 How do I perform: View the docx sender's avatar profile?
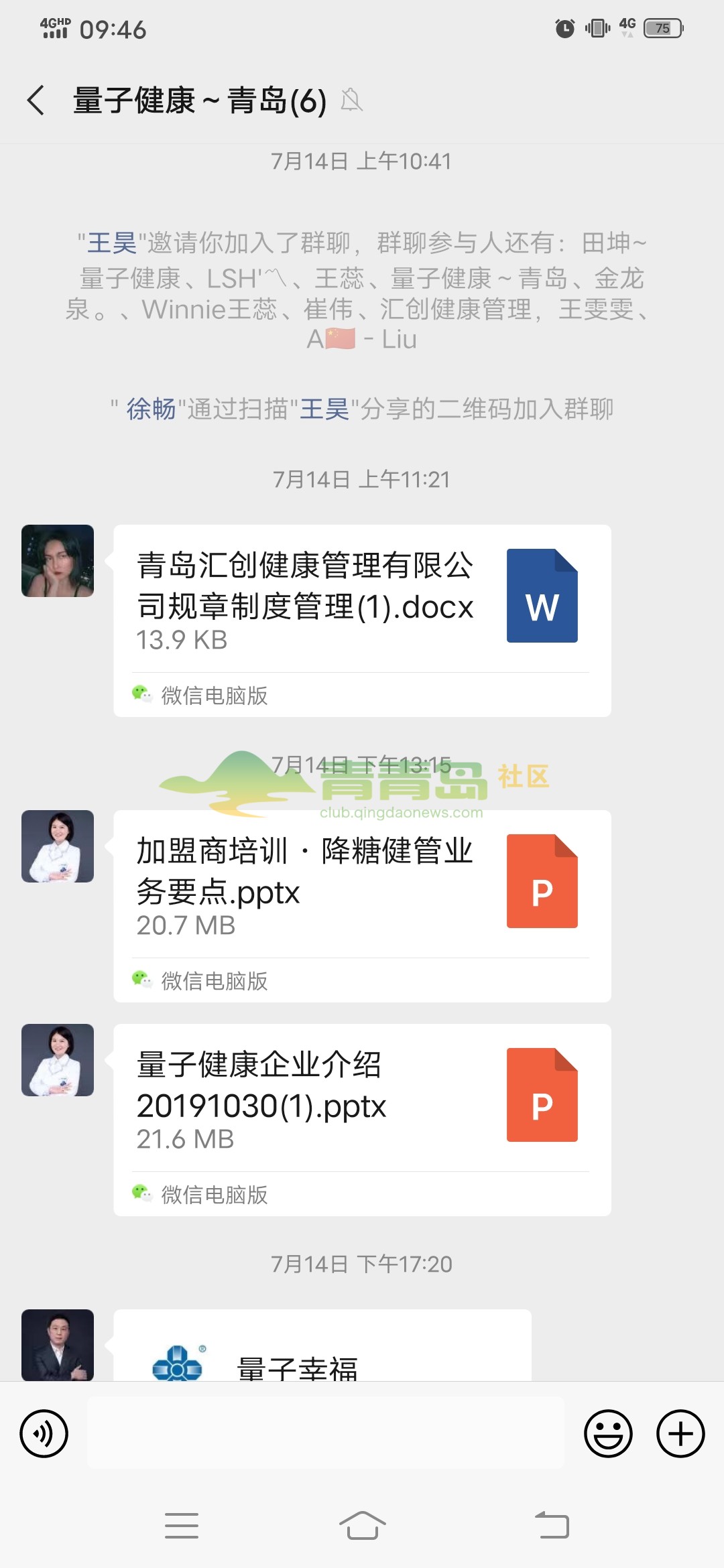point(58,561)
